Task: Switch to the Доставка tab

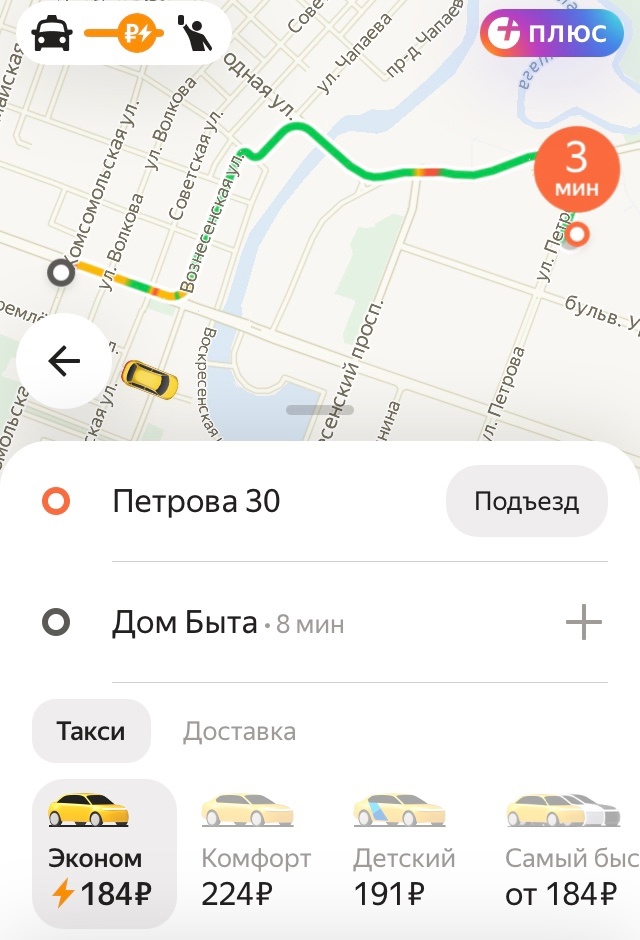Action: click(239, 731)
